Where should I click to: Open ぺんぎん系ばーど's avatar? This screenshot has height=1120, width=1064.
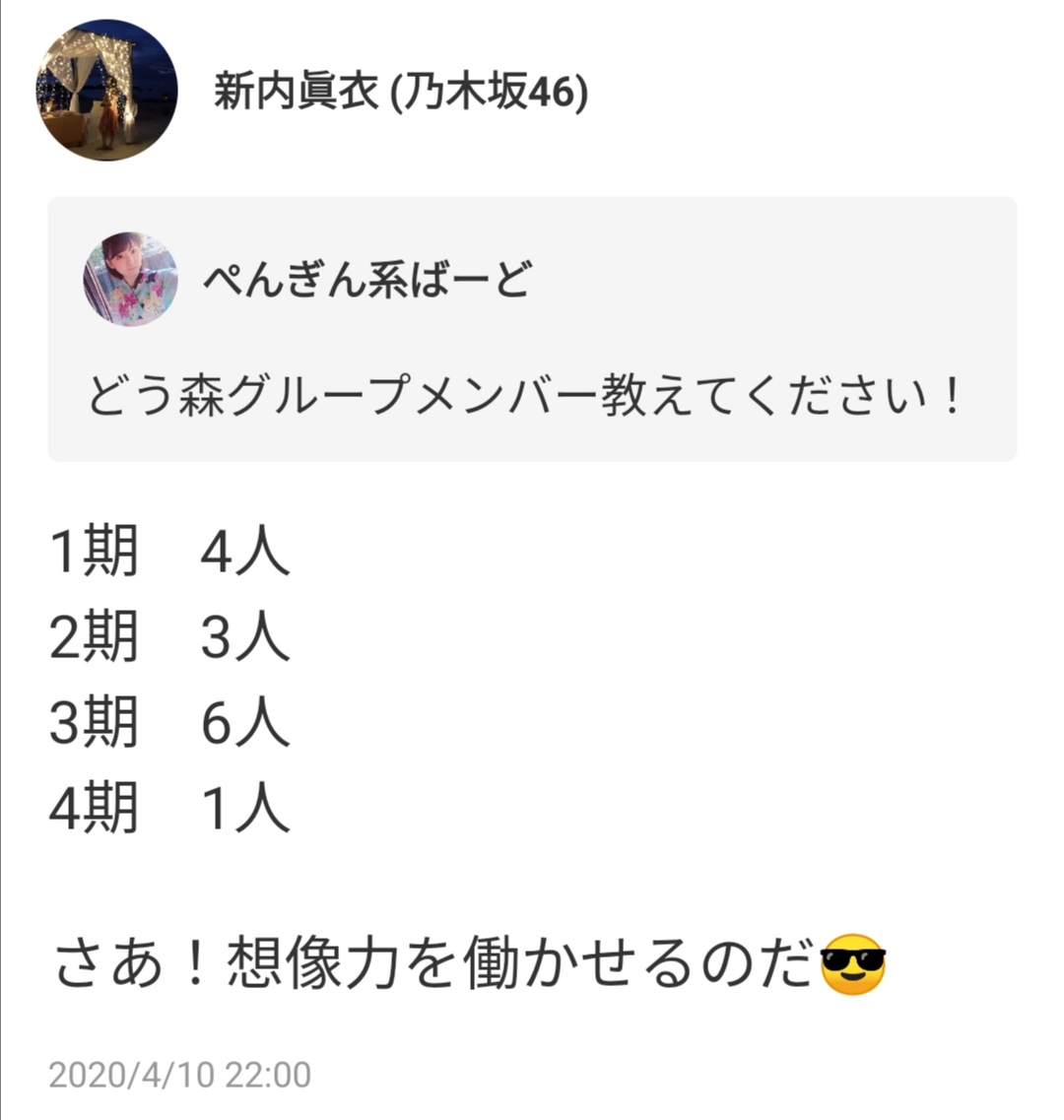tap(130, 280)
